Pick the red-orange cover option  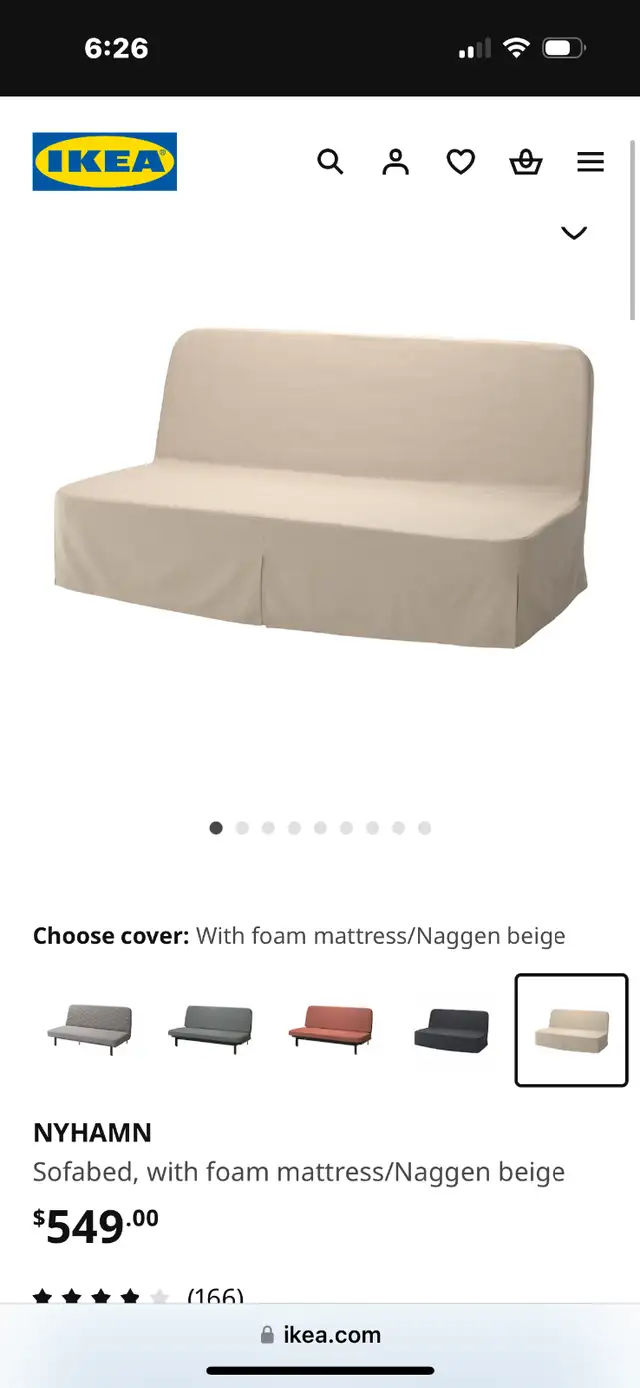pyautogui.click(x=331, y=1030)
